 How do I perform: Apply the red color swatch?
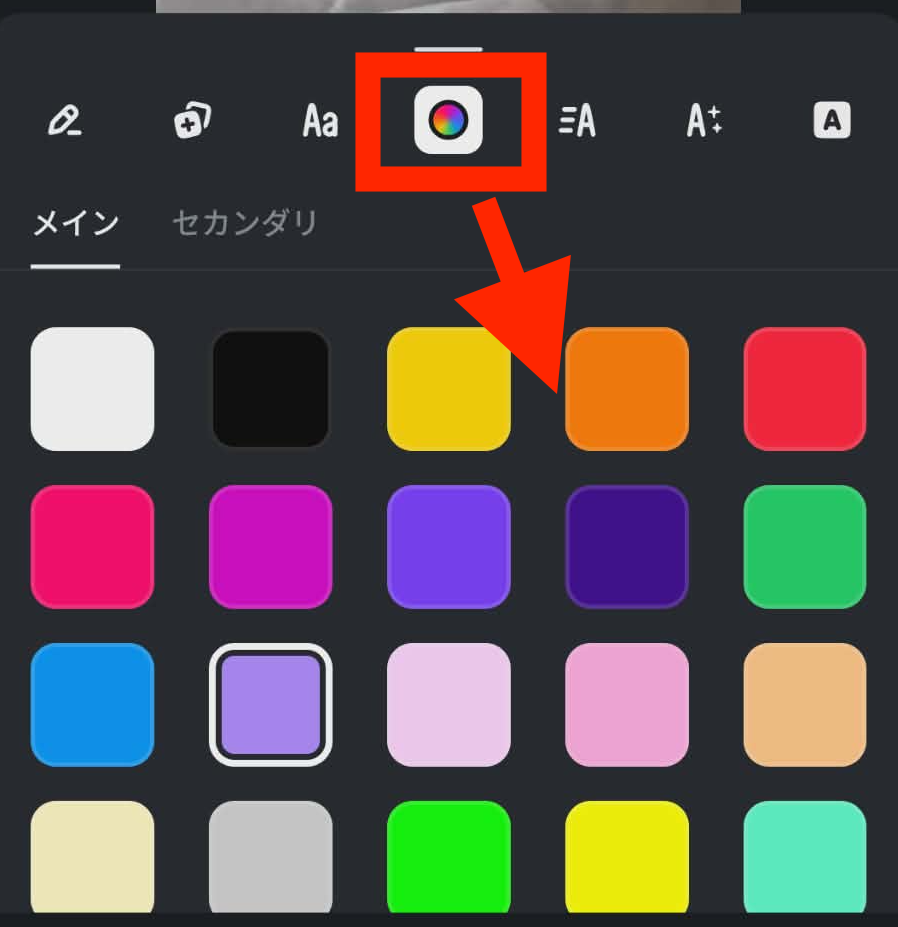[805, 389]
